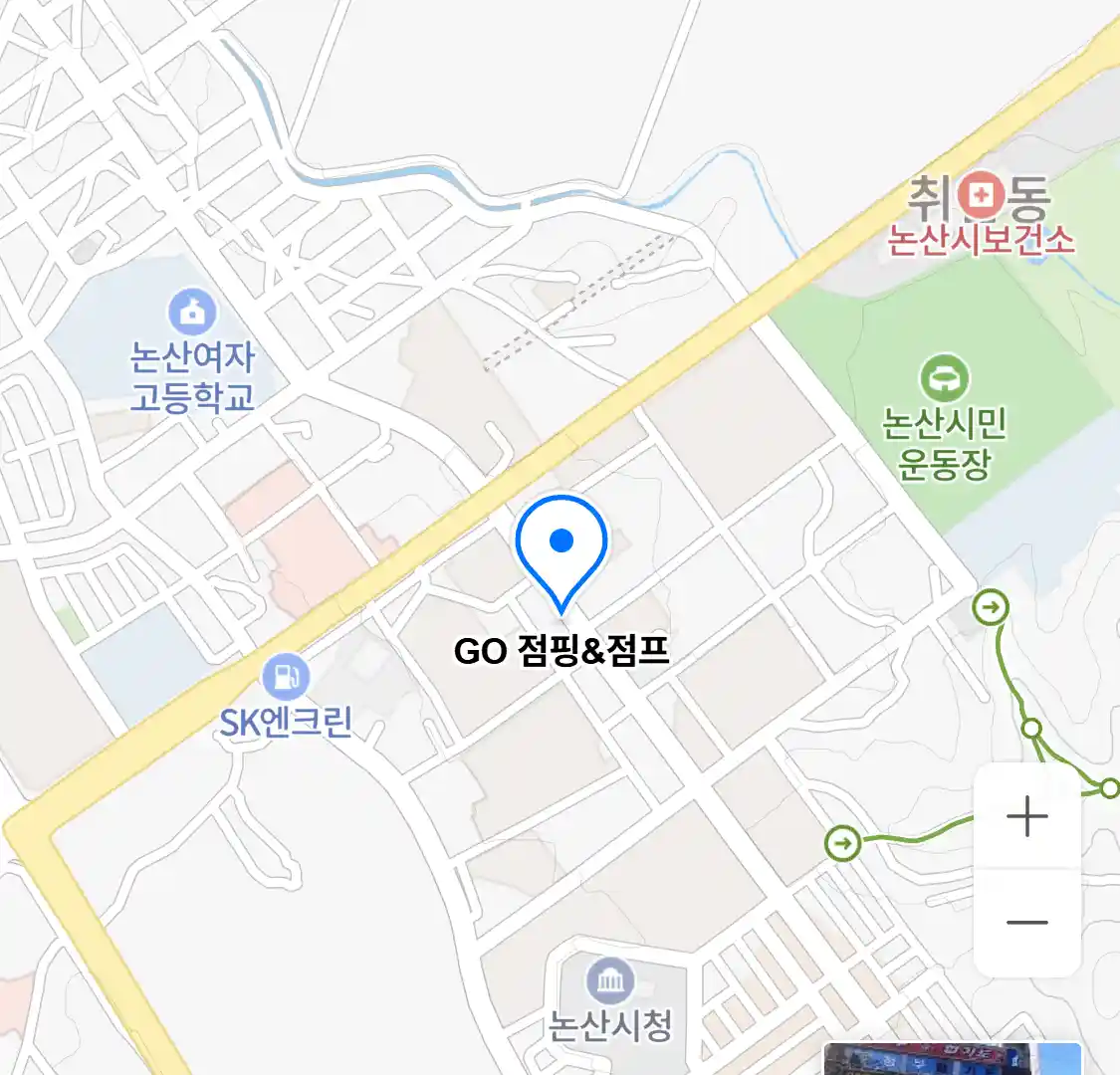The width and height of the screenshot is (1120, 1075).
Task: Zoom out of the map
Action: pyautogui.click(x=1026, y=923)
